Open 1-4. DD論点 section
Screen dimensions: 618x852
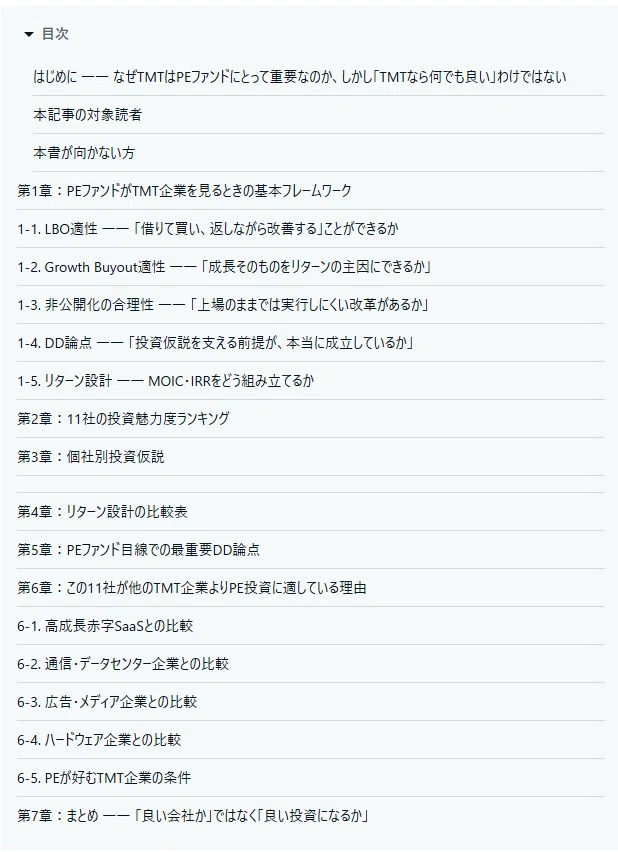pos(215,343)
